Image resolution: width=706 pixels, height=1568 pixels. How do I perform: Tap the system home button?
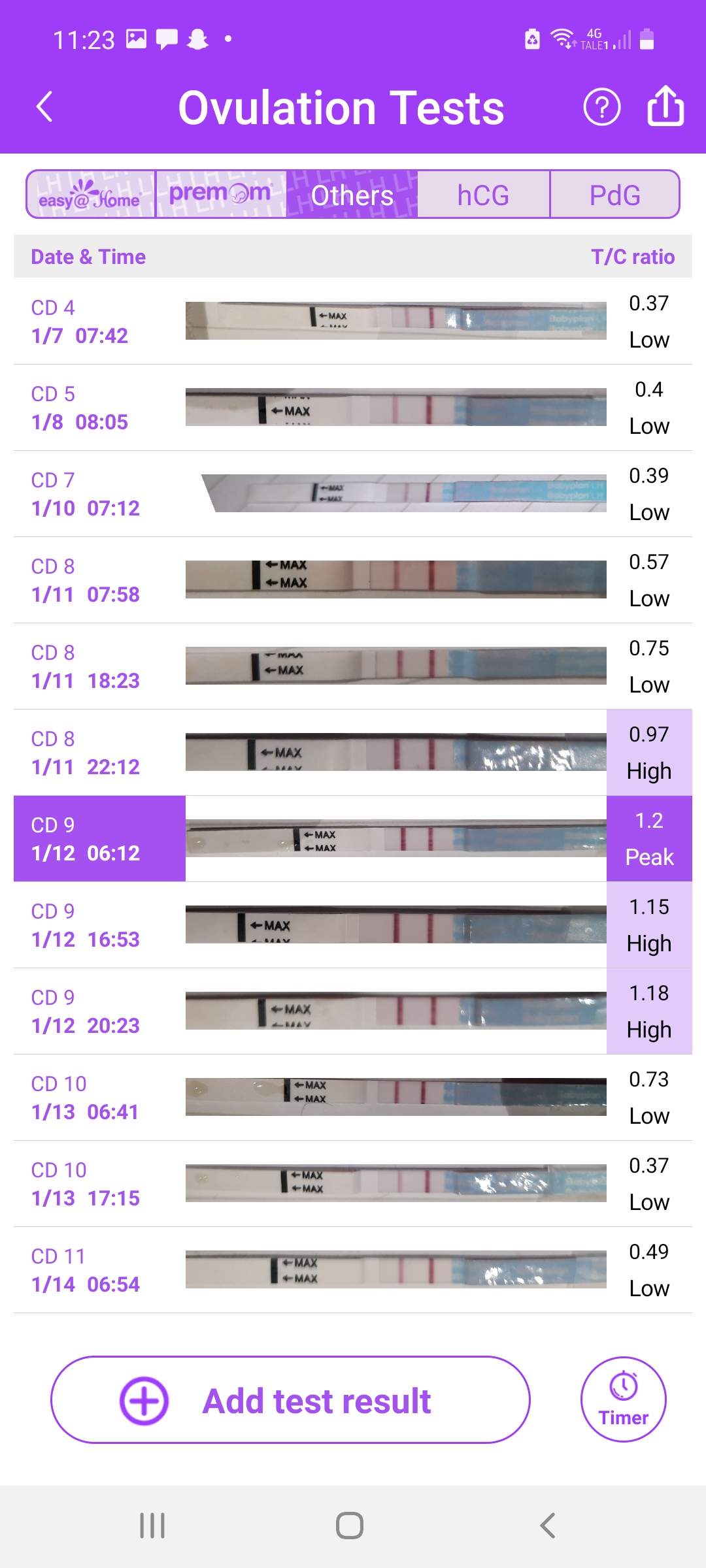pos(350,1526)
